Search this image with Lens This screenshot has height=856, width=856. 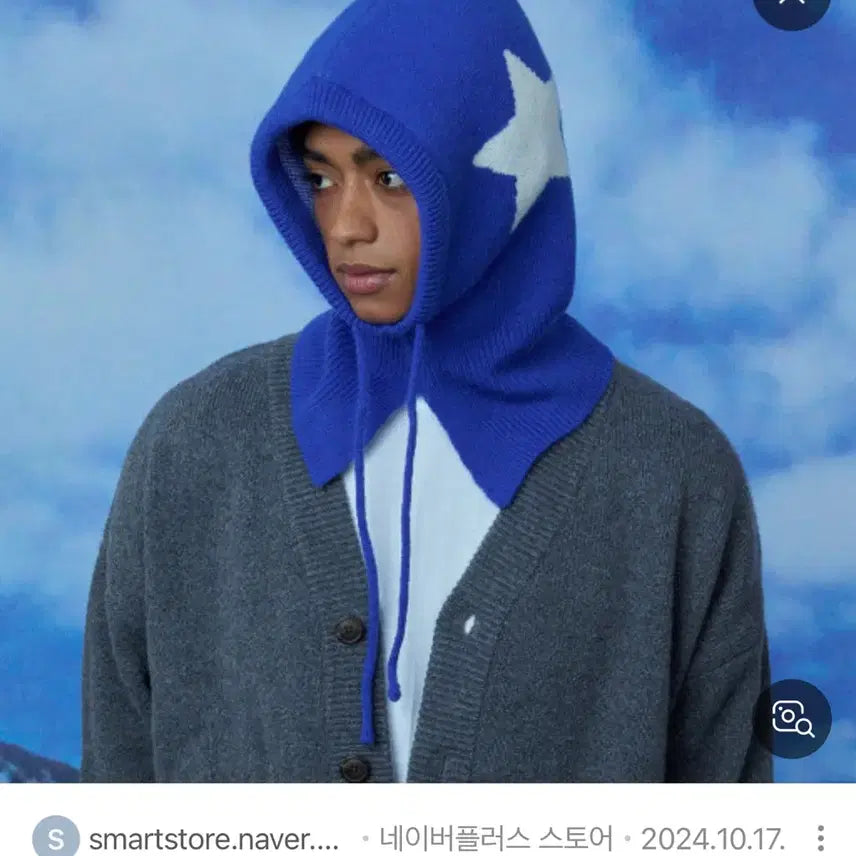point(793,718)
